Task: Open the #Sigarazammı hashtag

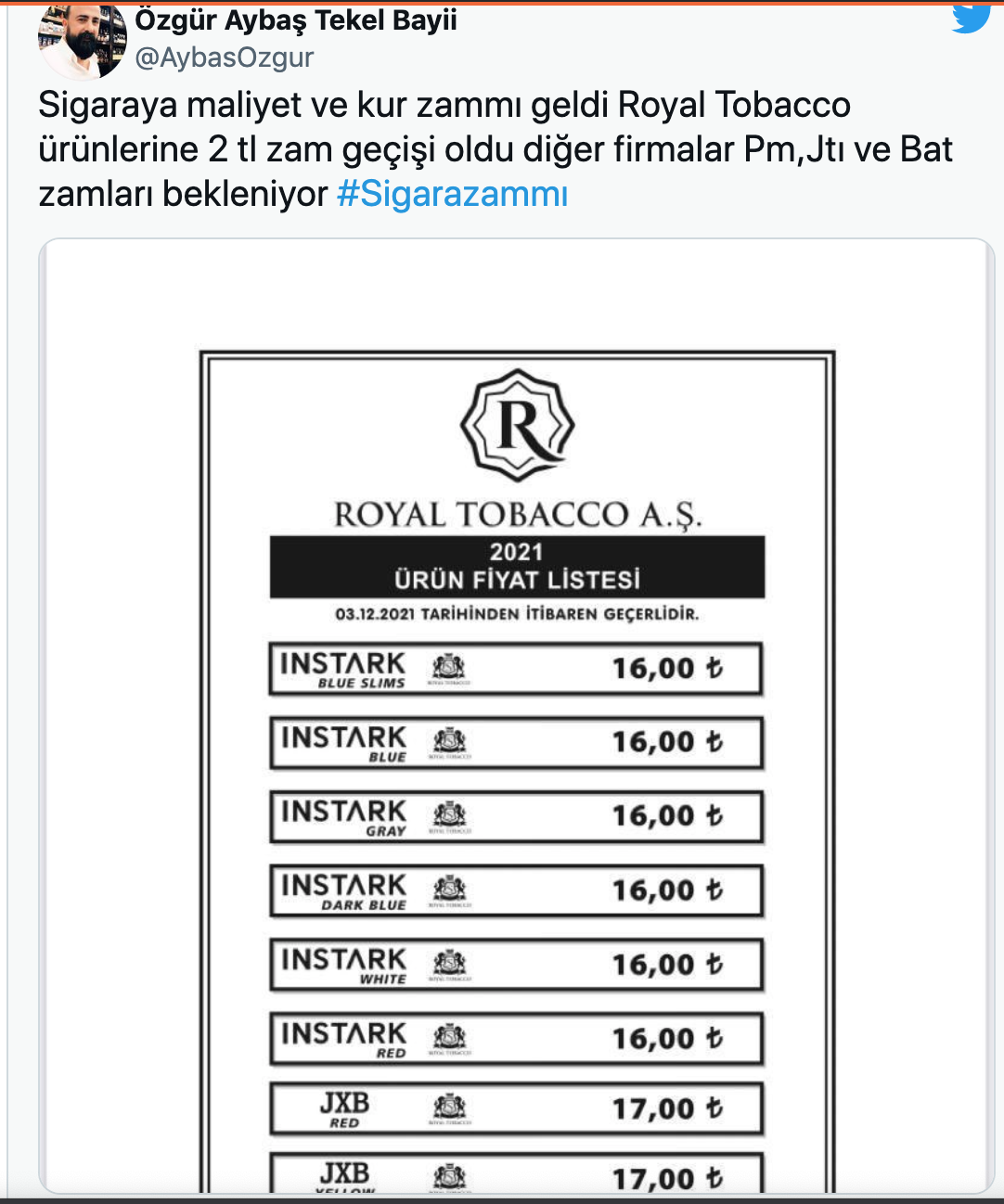Action: pyautogui.click(x=452, y=194)
